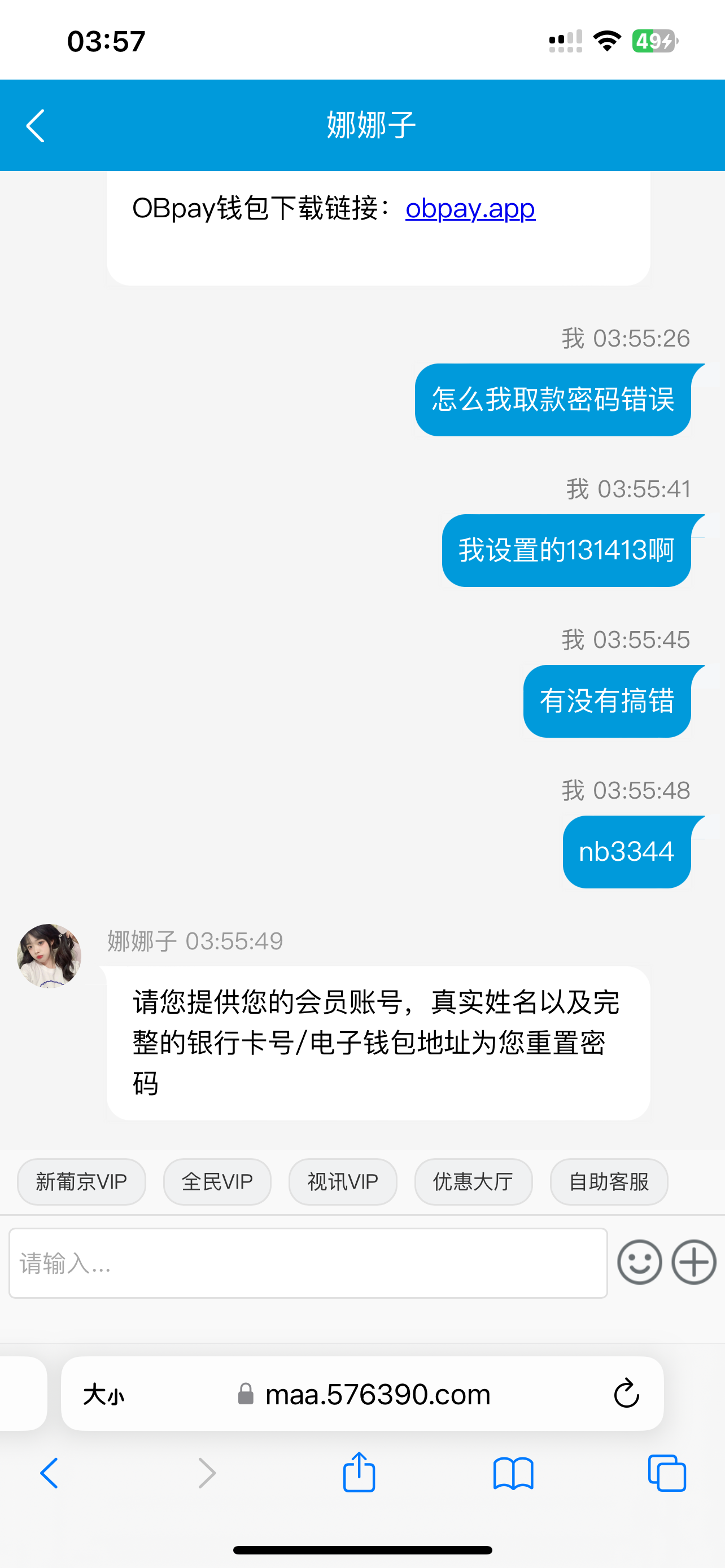Select the 全民VIP chip
The image size is (725, 1568).
pos(217,1181)
